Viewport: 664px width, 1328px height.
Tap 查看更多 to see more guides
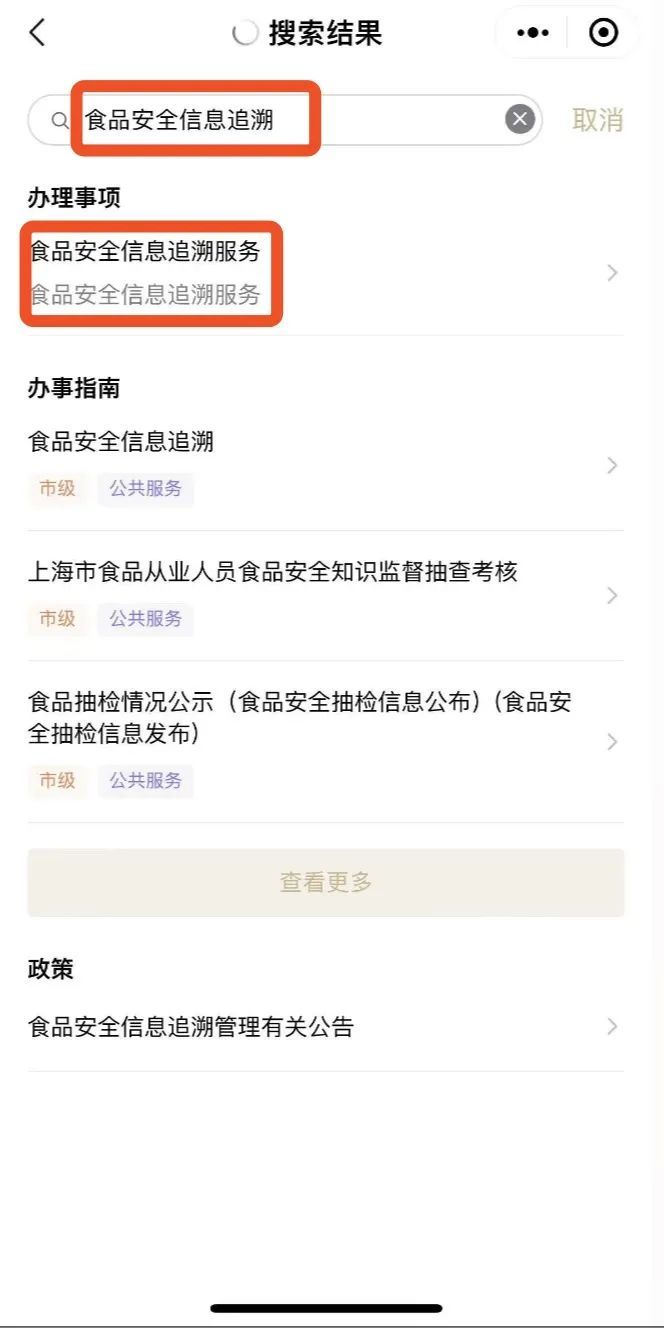[326, 882]
